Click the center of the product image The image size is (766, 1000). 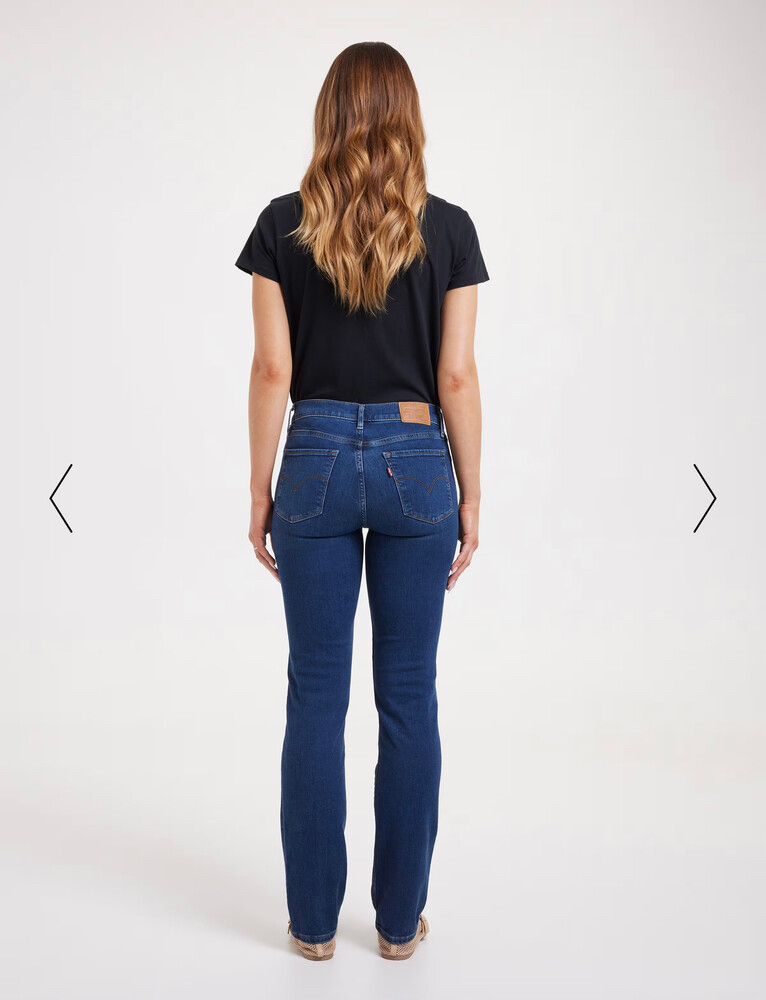[383, 500]
